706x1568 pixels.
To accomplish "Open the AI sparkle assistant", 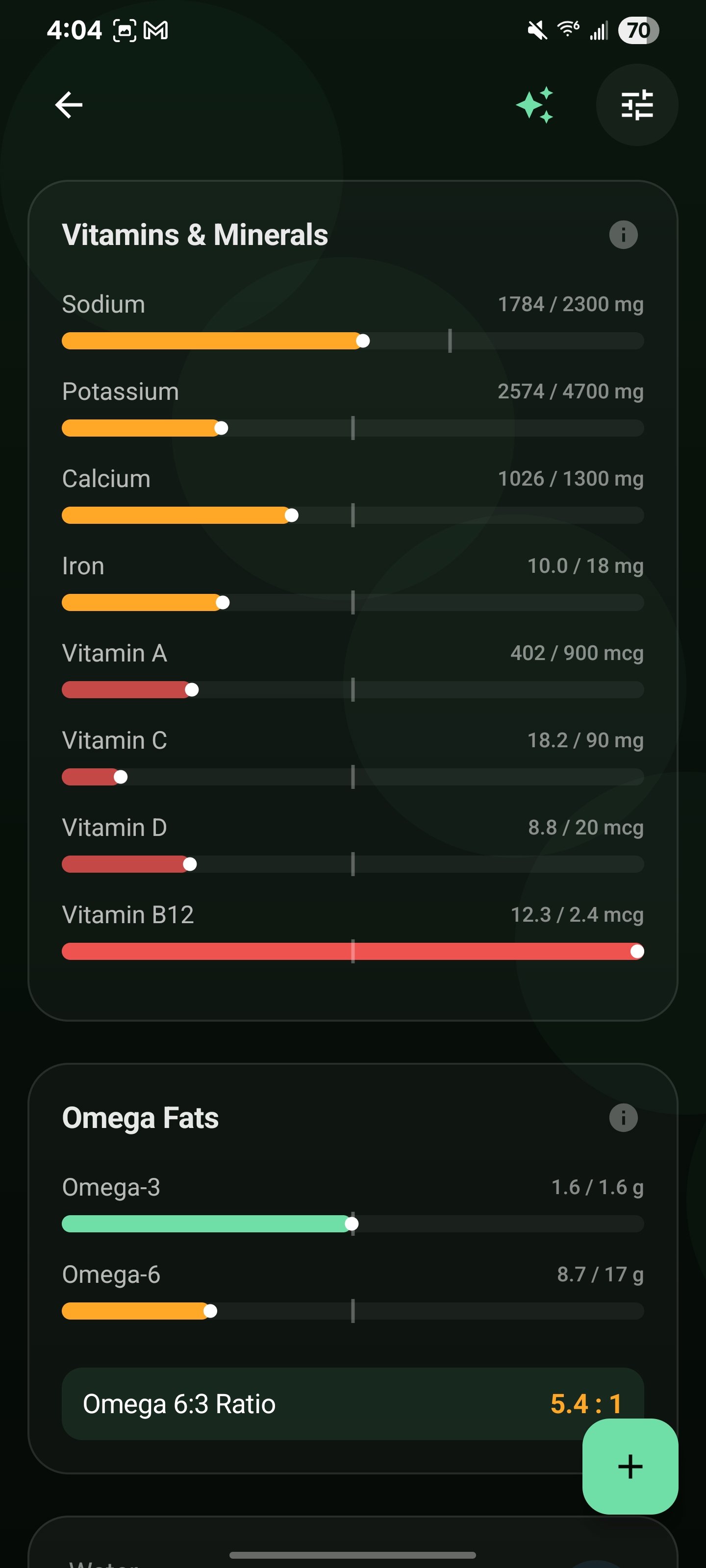I will pos(535,104).
